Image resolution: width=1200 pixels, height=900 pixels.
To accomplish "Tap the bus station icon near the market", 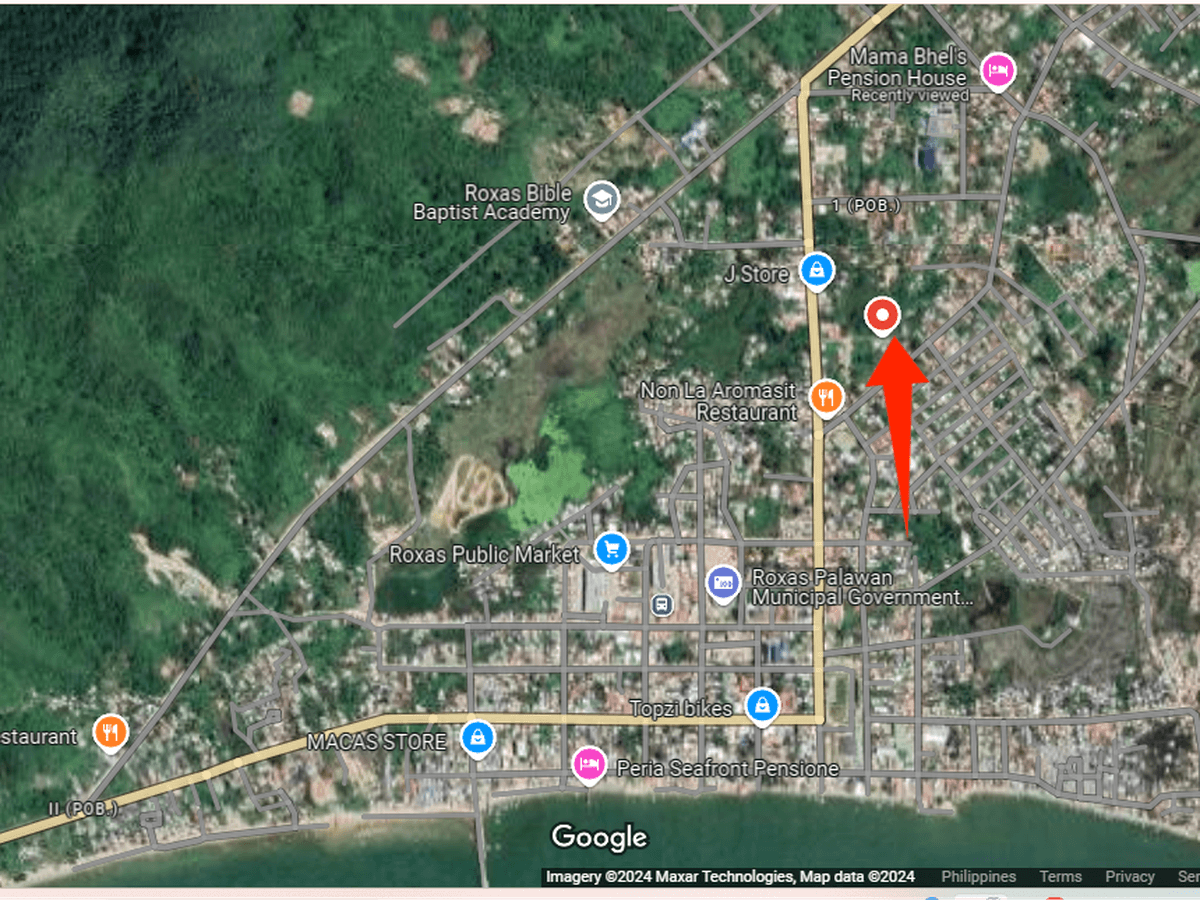I will click(660, 604).
